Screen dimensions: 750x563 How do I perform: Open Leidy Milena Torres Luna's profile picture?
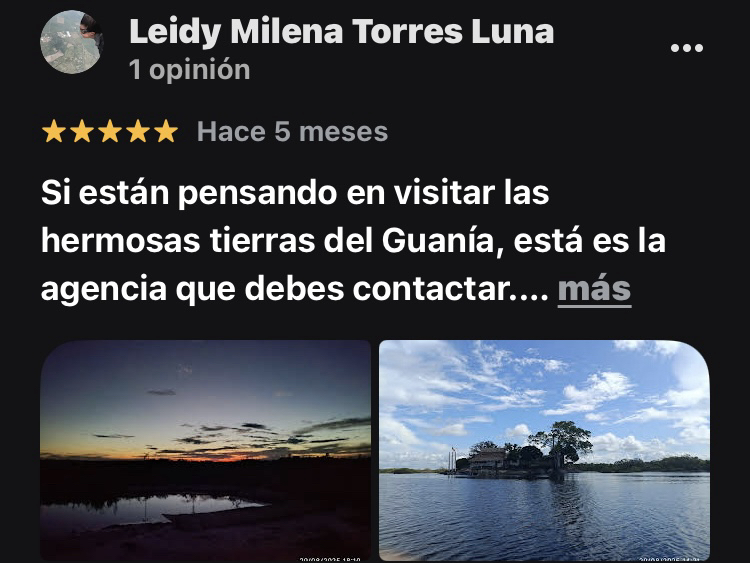pyautogui.click(x=71, y=42)
